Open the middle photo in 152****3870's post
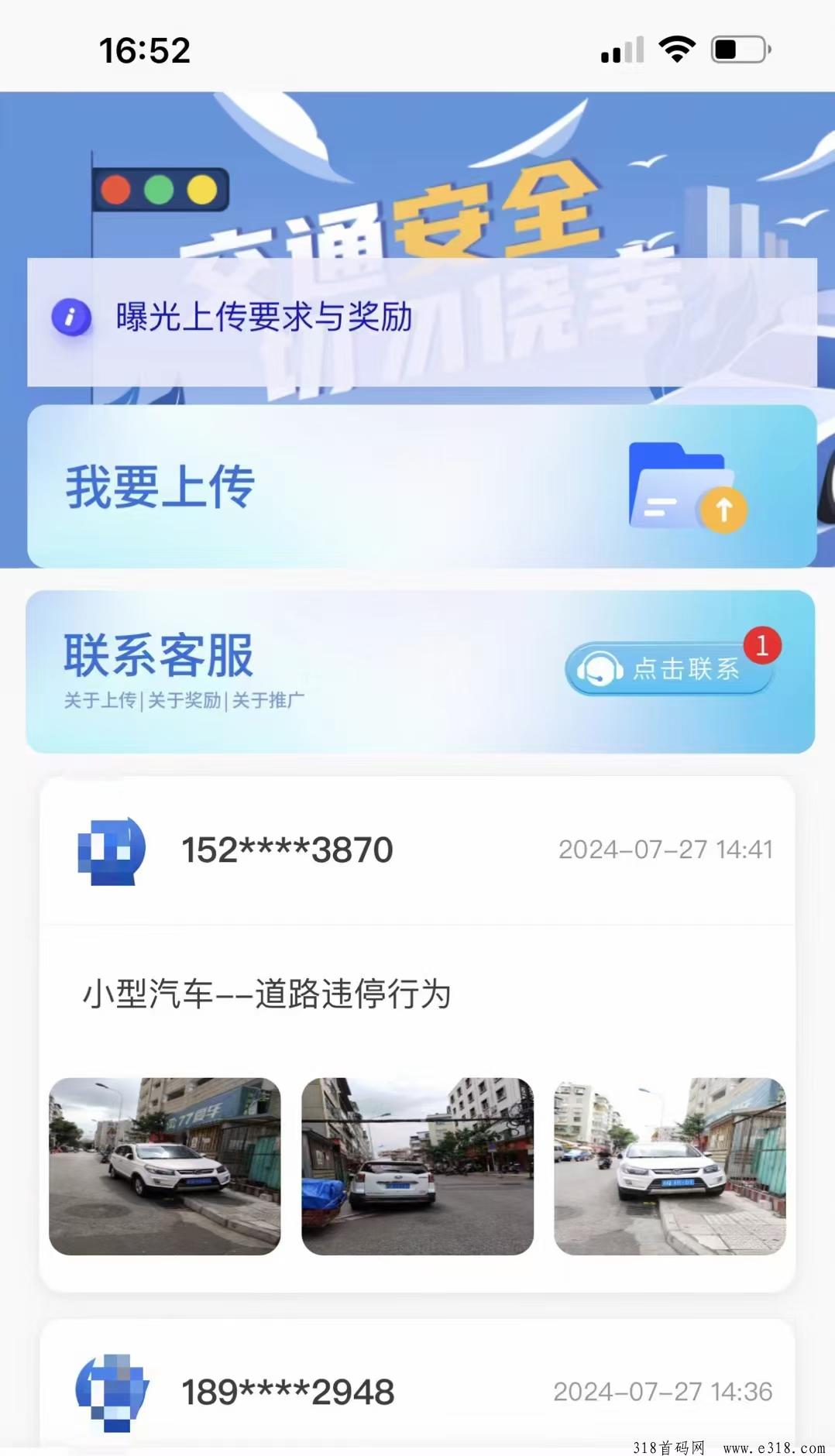 (x=417, y=1166)
